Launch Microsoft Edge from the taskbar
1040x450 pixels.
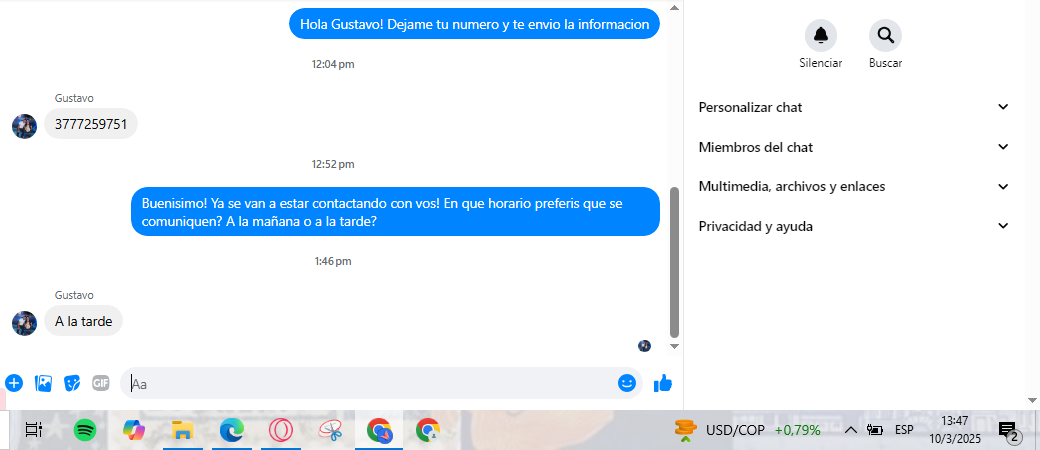tap(232, 430)
